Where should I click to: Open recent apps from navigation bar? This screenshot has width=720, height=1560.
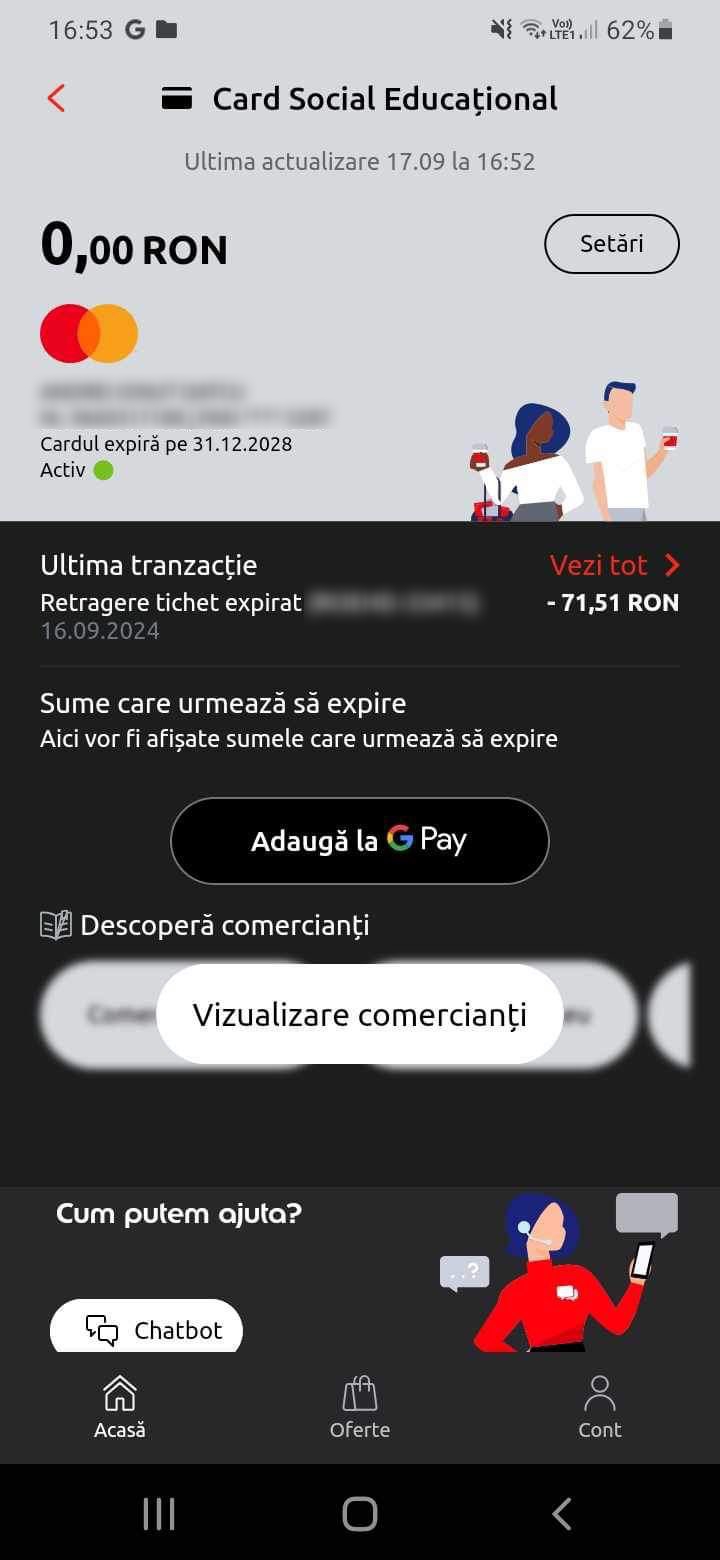click(x=159, y=1513)
